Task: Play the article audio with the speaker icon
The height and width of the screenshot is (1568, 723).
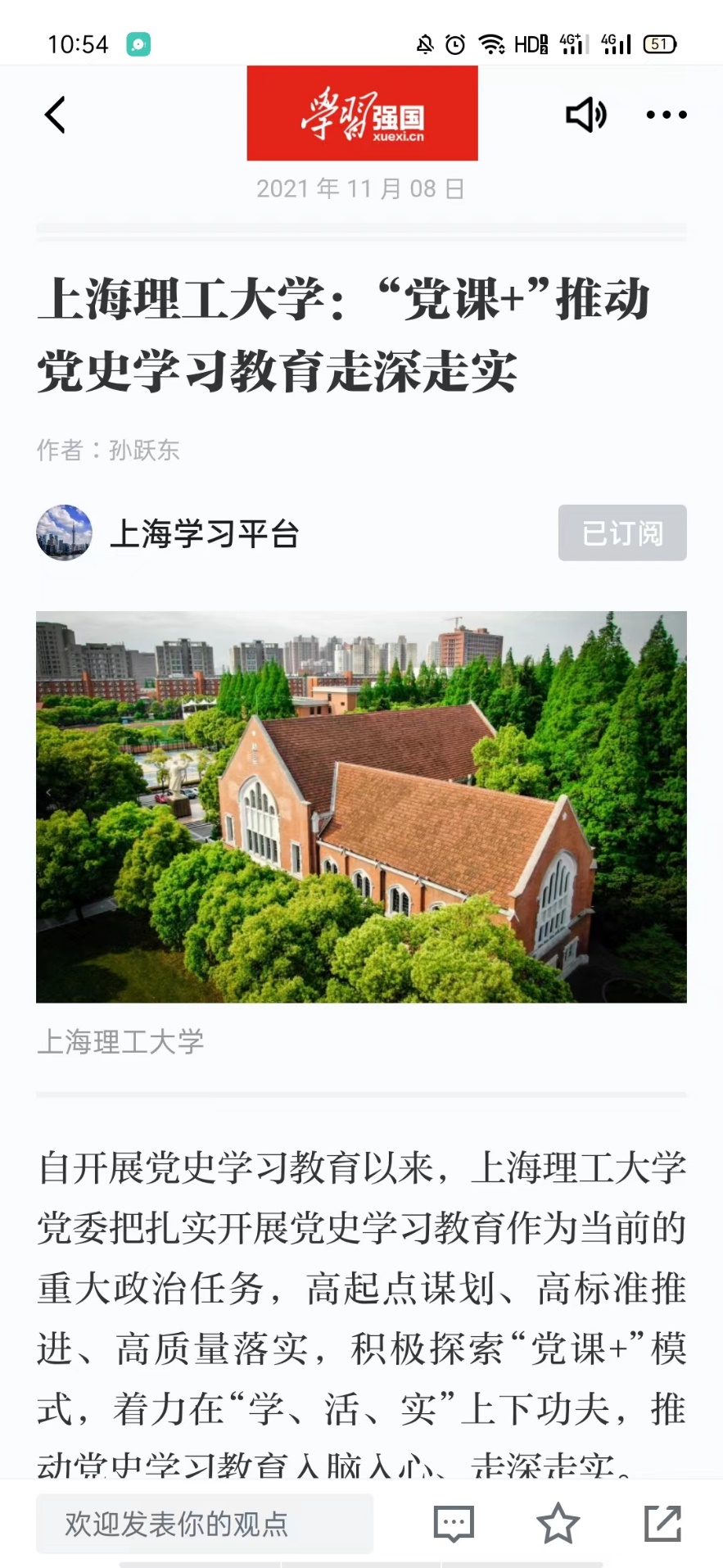Action: [586, 115]
